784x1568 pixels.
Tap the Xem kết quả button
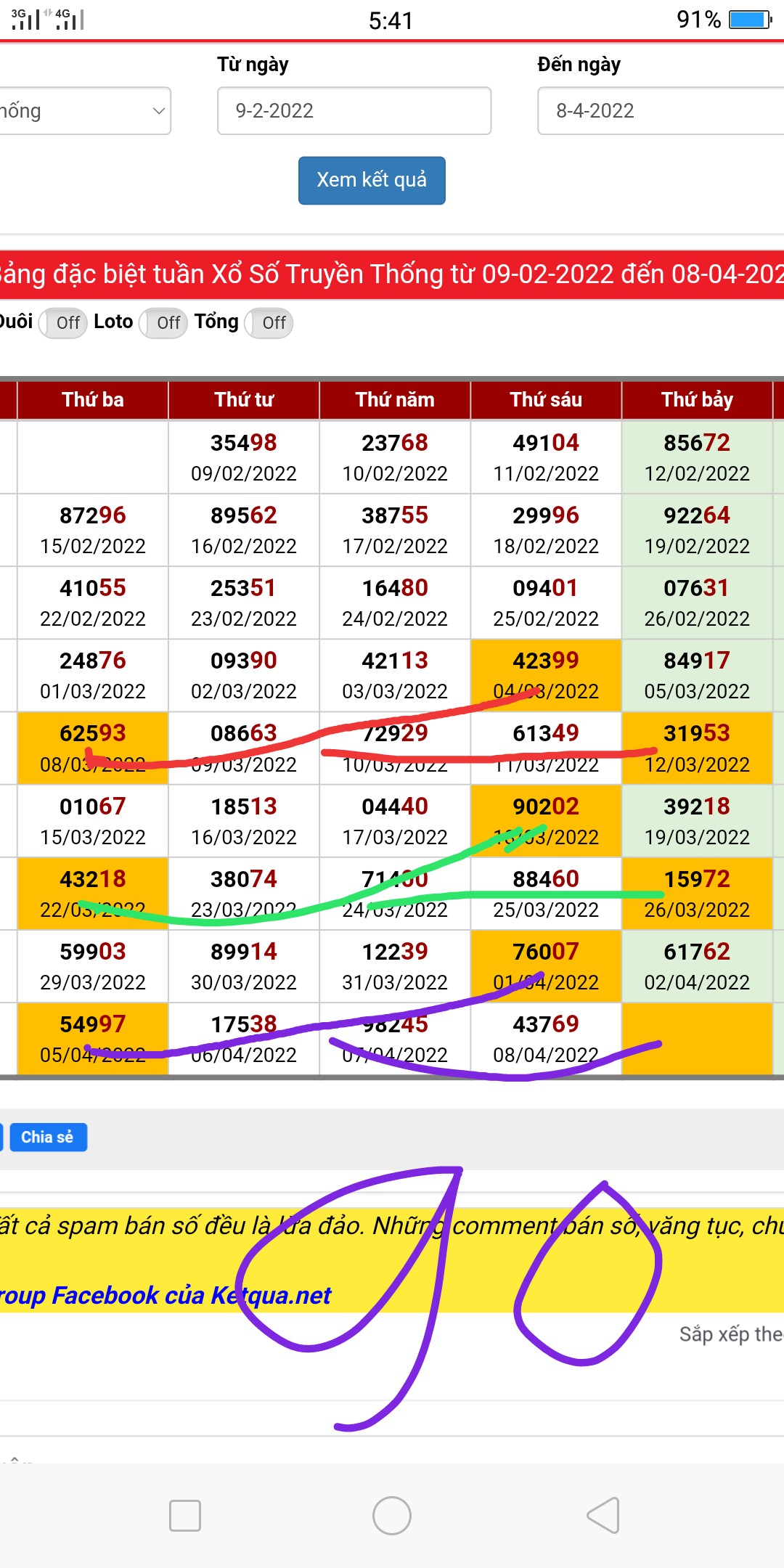372,180
